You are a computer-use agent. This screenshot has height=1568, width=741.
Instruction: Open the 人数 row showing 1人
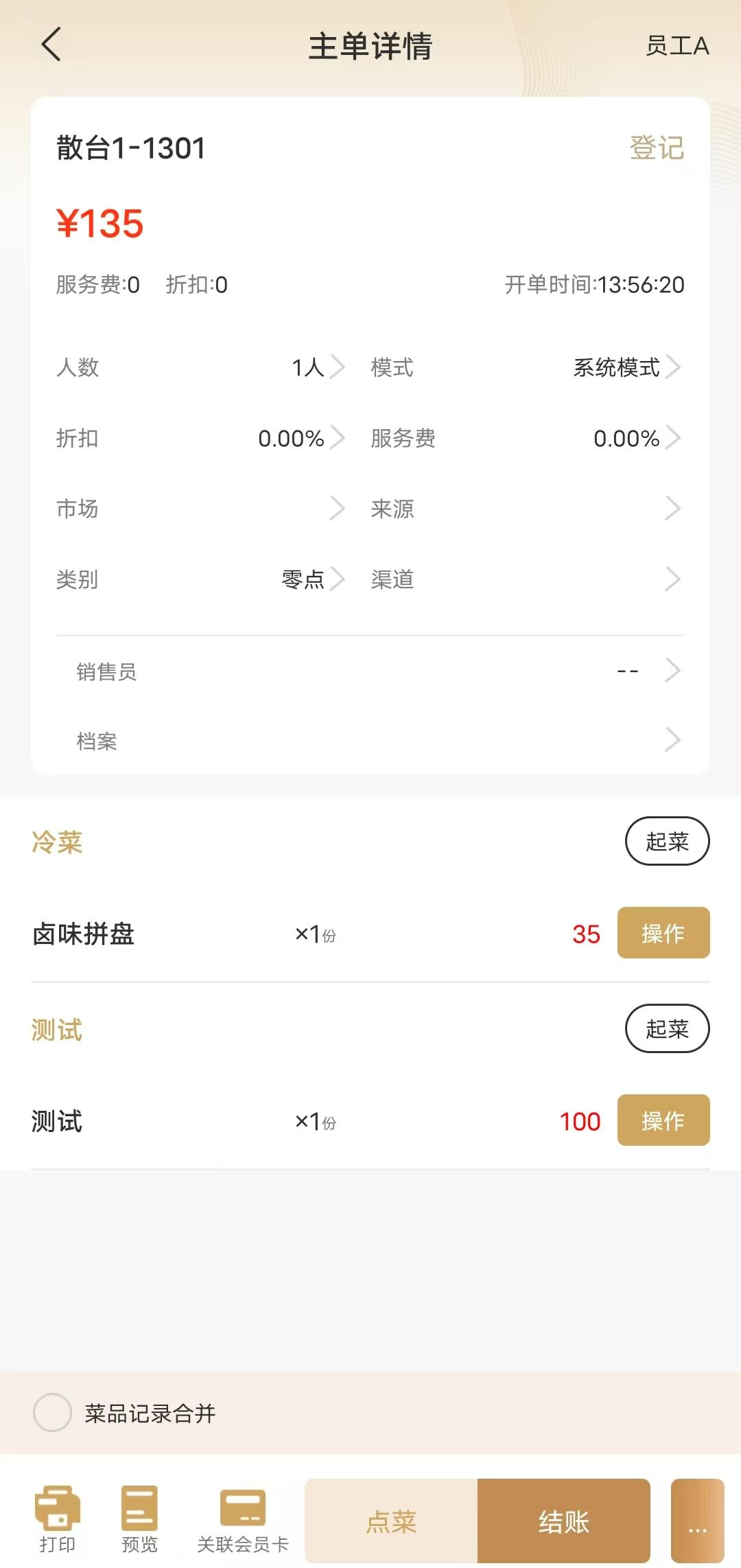200,367
